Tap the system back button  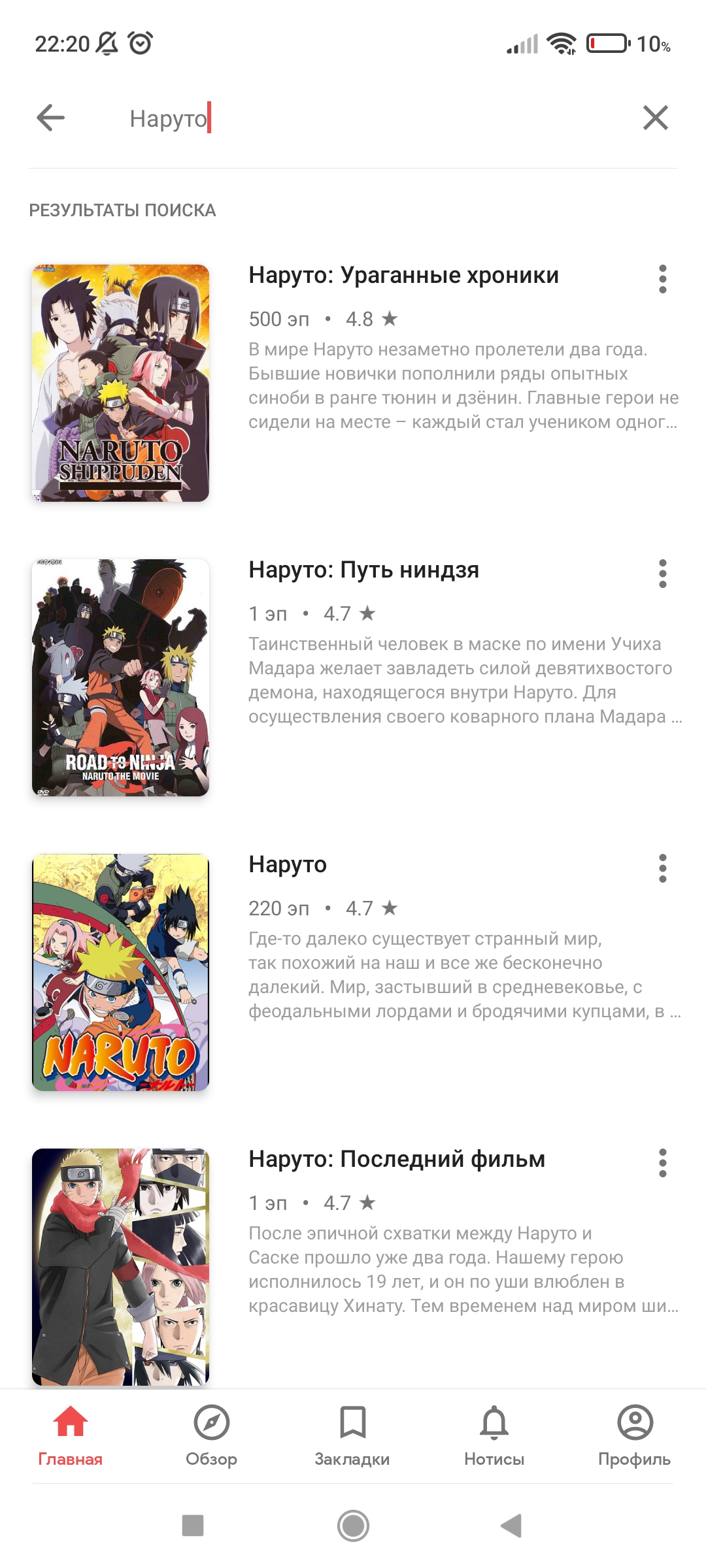pos(511,1526)
